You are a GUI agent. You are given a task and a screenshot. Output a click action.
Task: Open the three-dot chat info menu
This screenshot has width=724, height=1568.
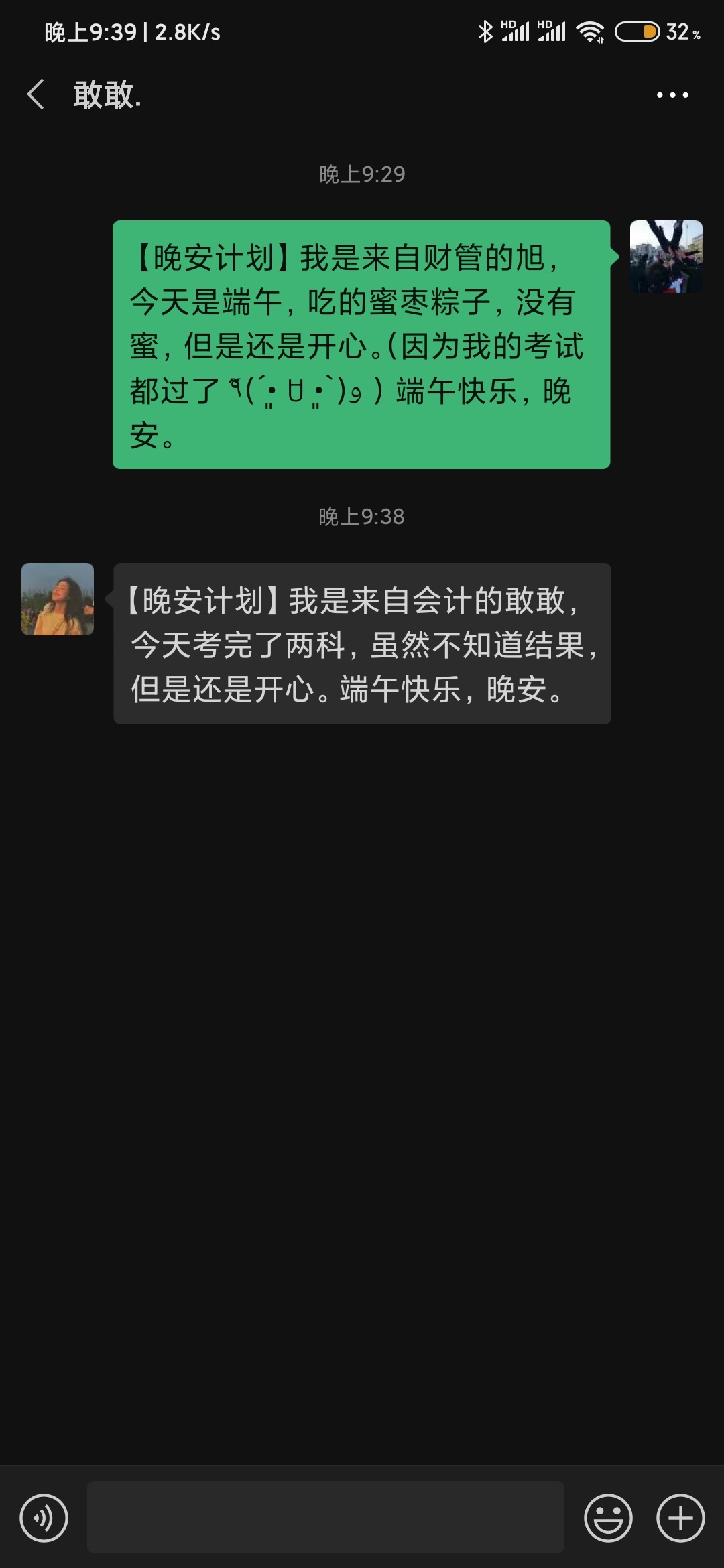coord(672,95)
